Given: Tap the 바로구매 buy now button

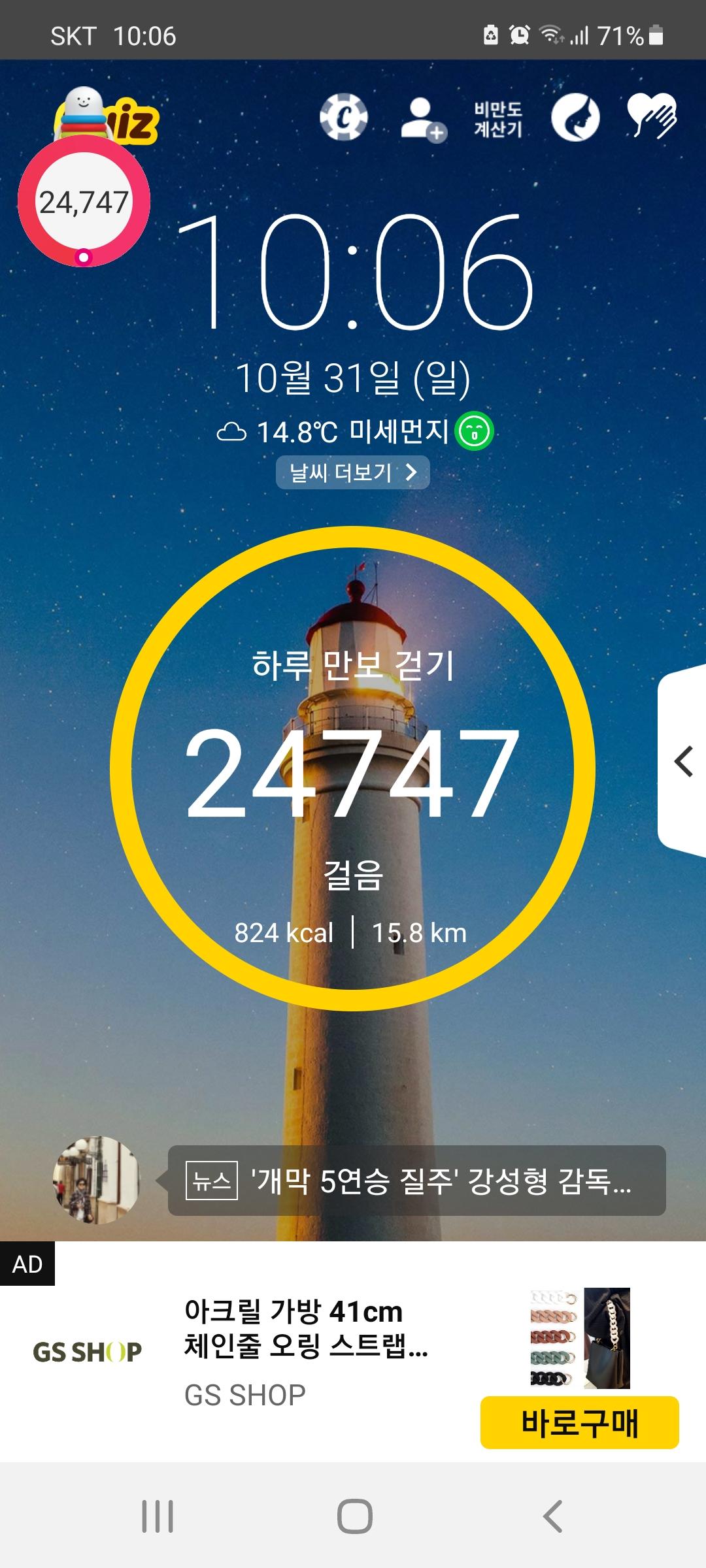Looking at the screenshot, I should 579,1422.
